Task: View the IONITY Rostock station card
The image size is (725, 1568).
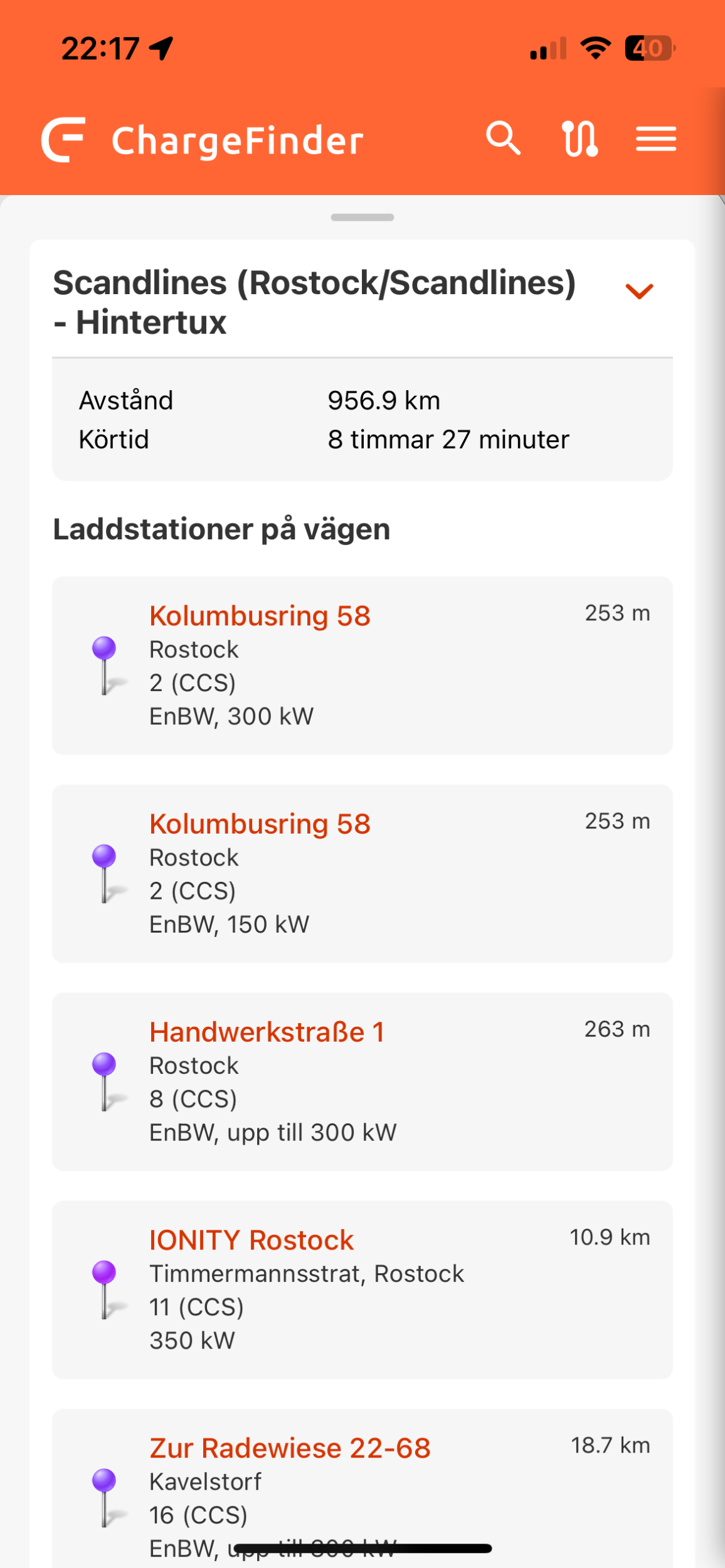Action: point(362,1290)
